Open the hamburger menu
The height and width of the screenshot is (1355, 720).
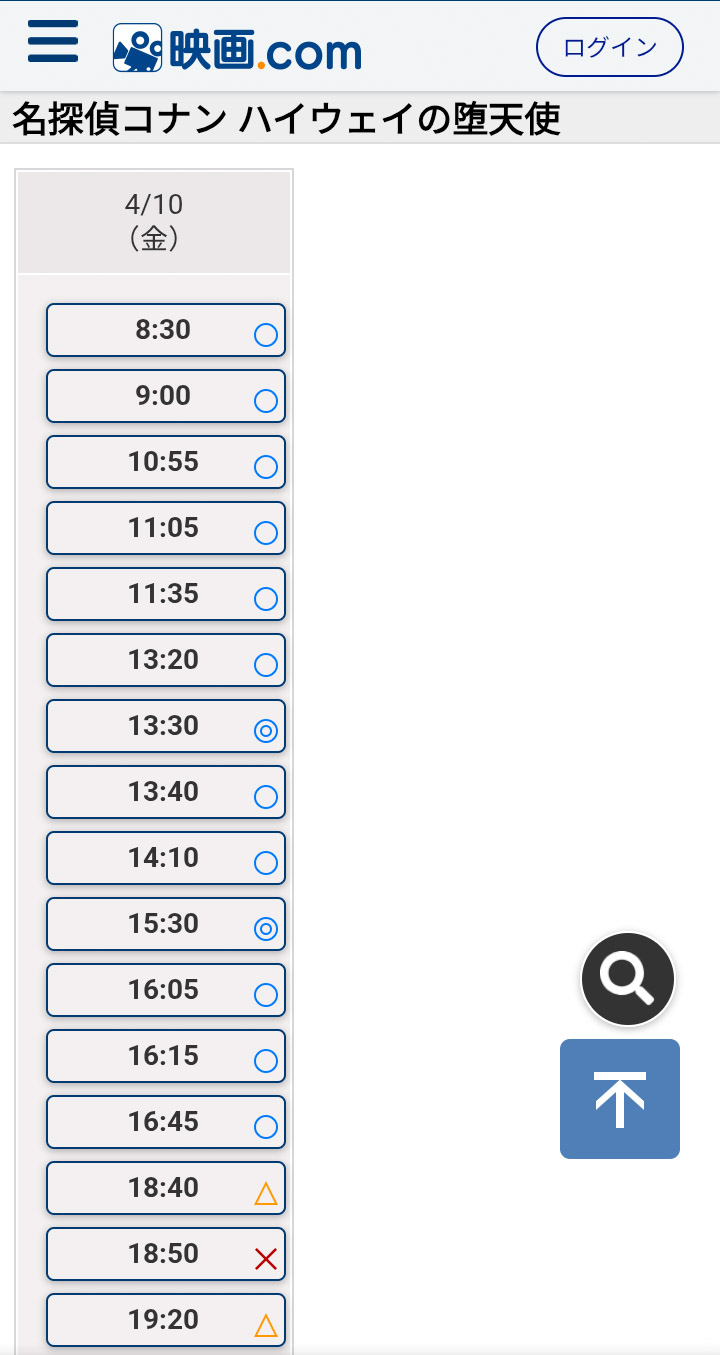[53, 45]
